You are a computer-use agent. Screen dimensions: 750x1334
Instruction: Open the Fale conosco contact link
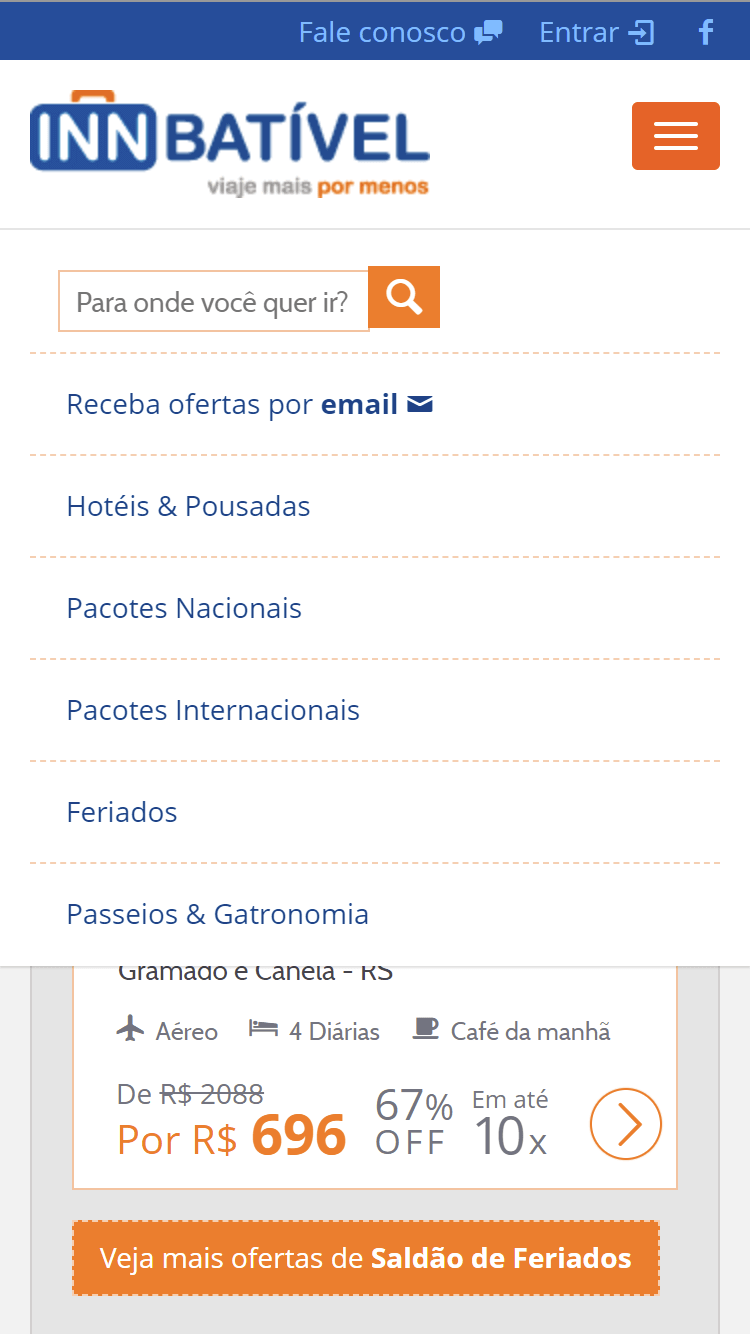click(x=400, y=32)
